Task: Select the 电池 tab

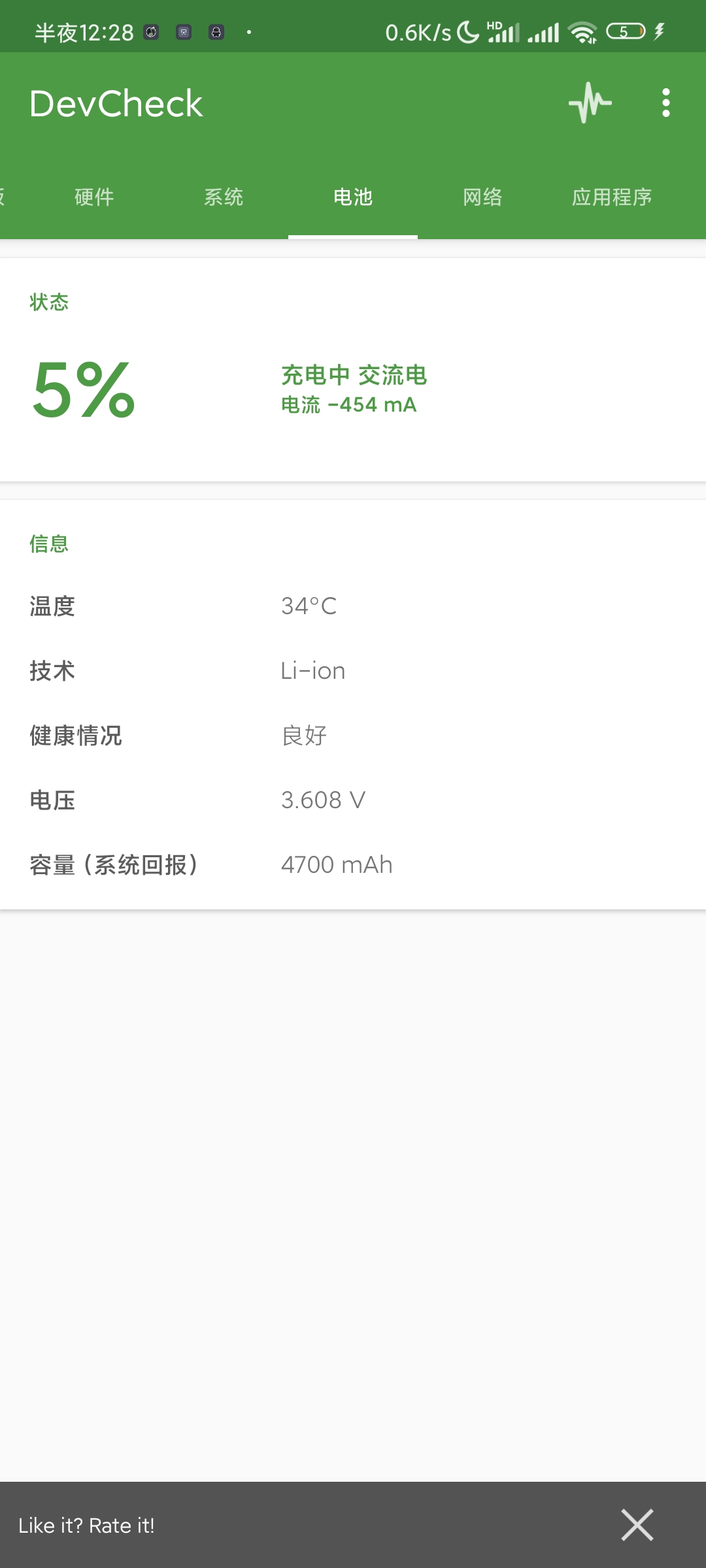Action: coord(353,197)
